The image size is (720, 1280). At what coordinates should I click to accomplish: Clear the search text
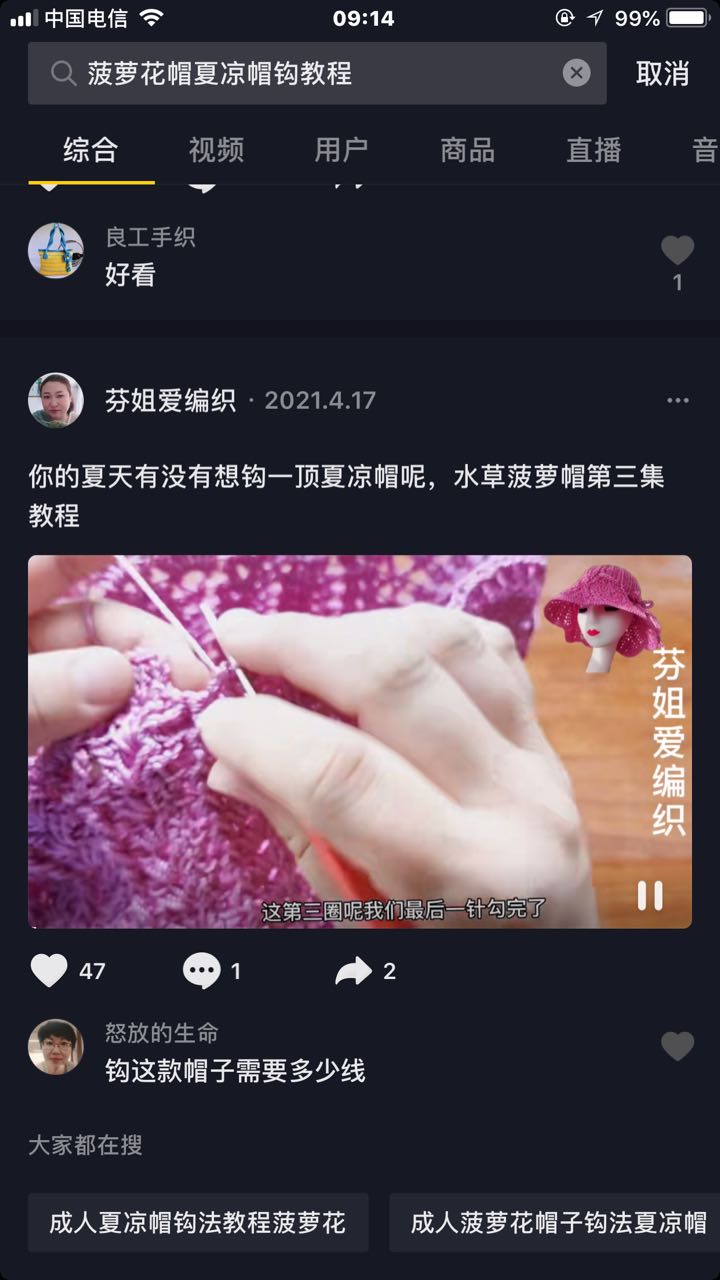pos(576,73)
